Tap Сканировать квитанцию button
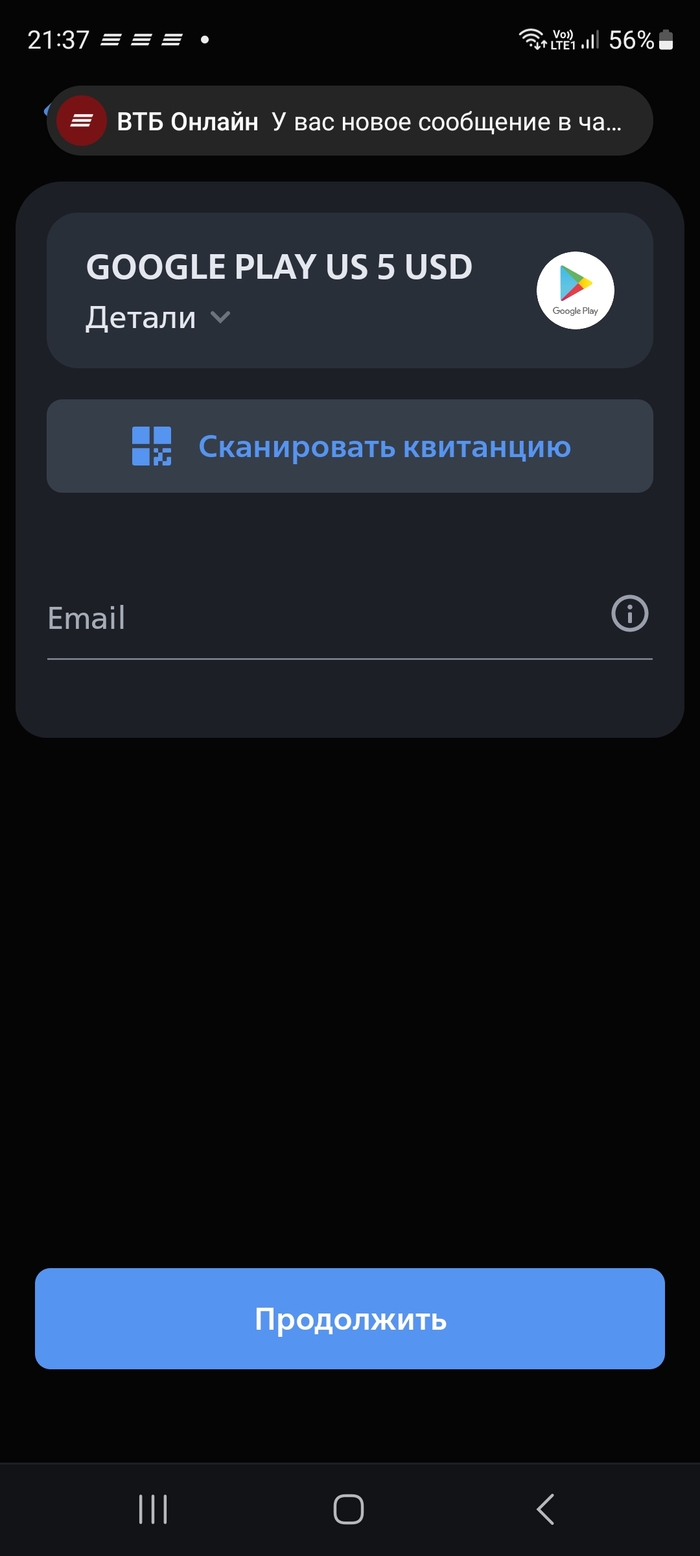This screenshot has width=700, height=1556. pyautogui.click(x=350, y=446)
